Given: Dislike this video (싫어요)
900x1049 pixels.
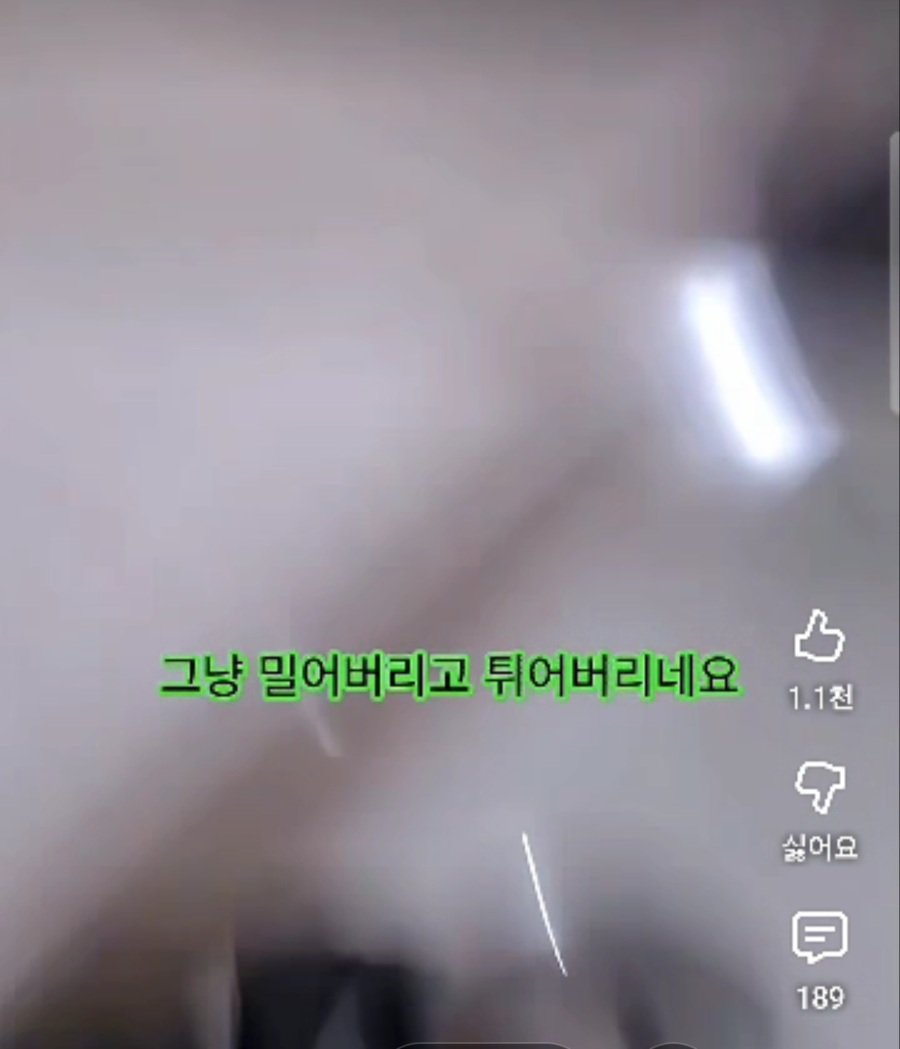Looking at the screenshot, I should (x=819, y=787).
